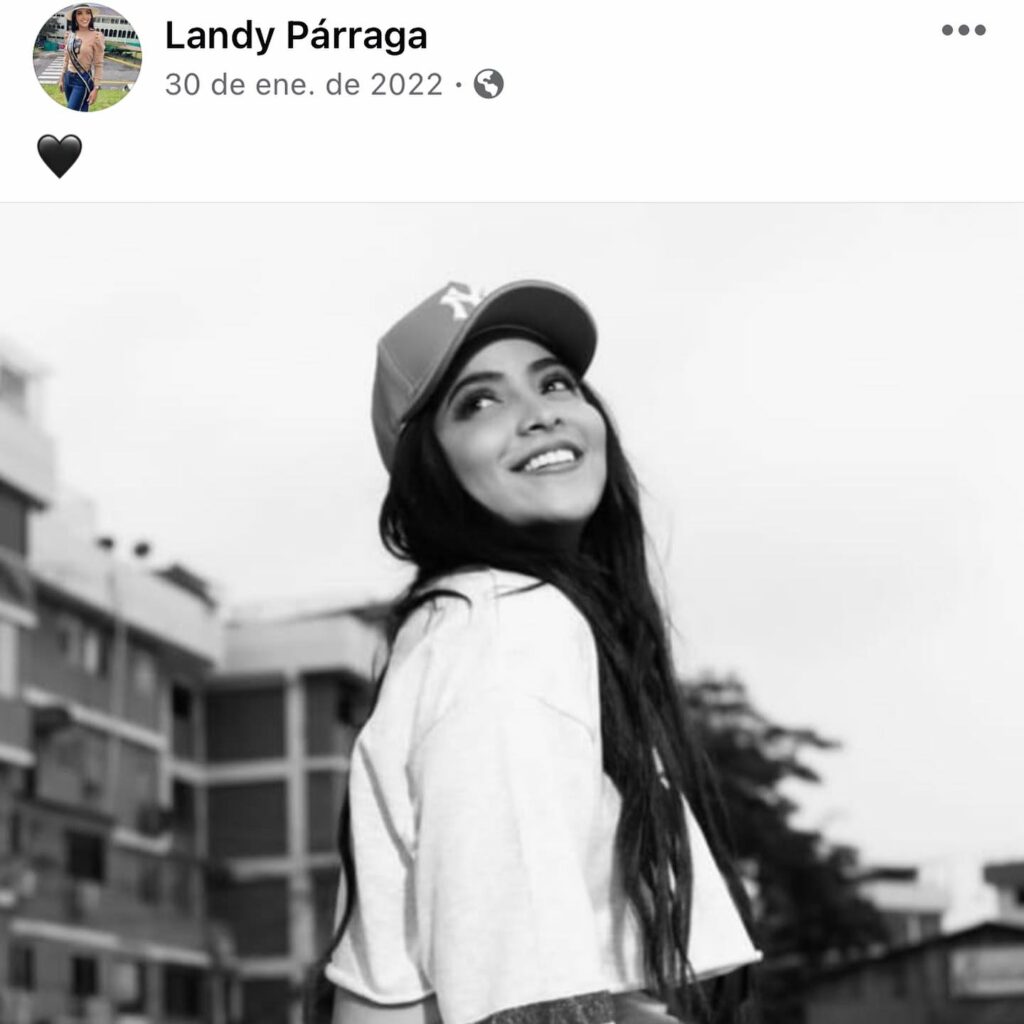View the post date 30 de ene. de 2022

303,85
